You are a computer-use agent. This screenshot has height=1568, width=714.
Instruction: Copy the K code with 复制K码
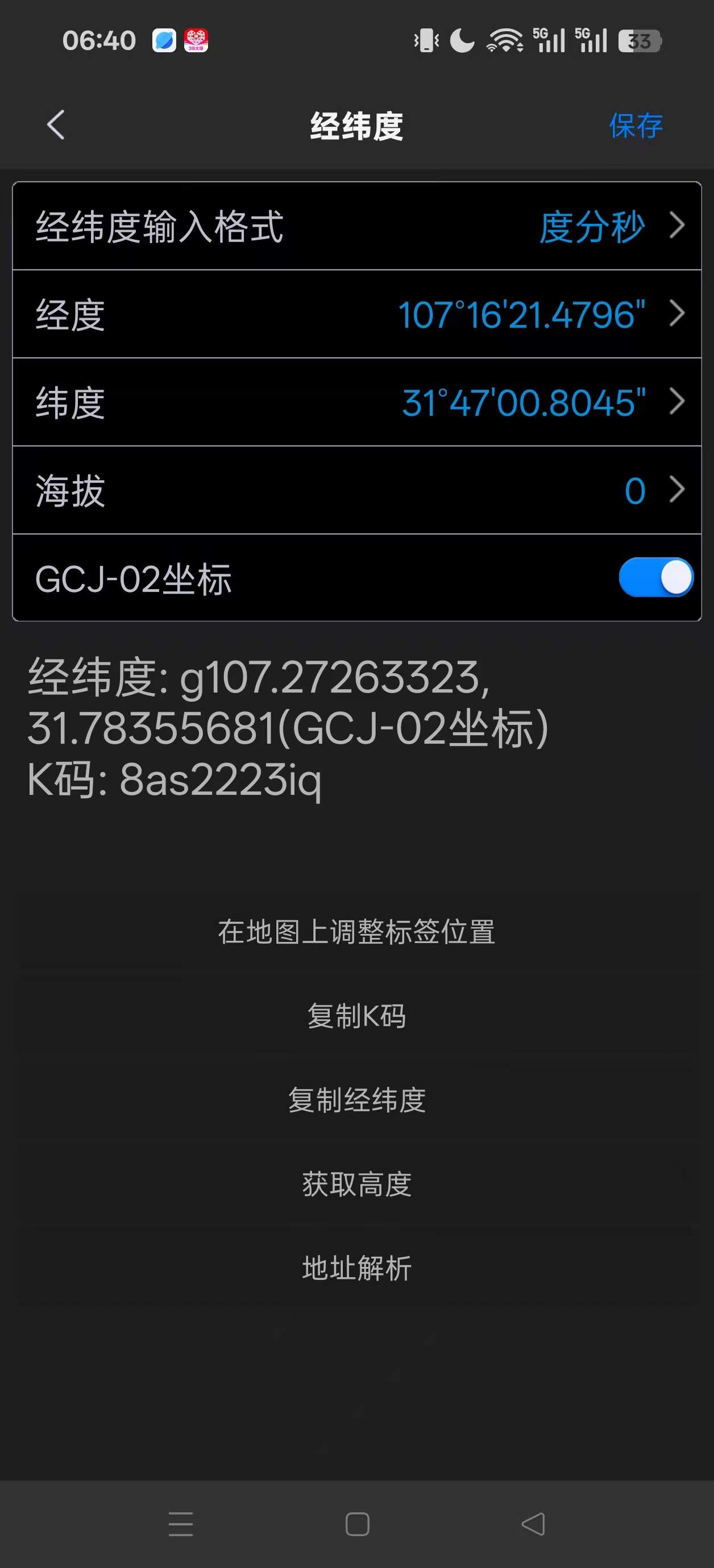click(x=357, y=1015)
